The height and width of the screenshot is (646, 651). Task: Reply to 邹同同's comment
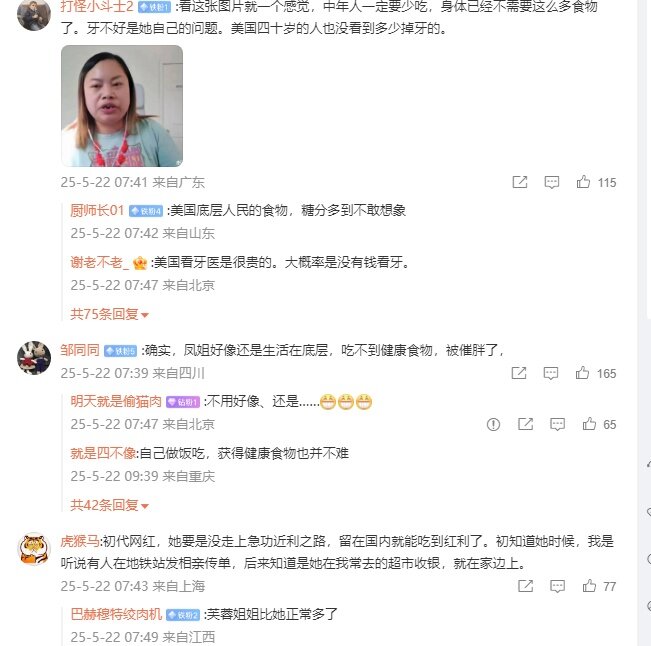[x=551, y=373]
